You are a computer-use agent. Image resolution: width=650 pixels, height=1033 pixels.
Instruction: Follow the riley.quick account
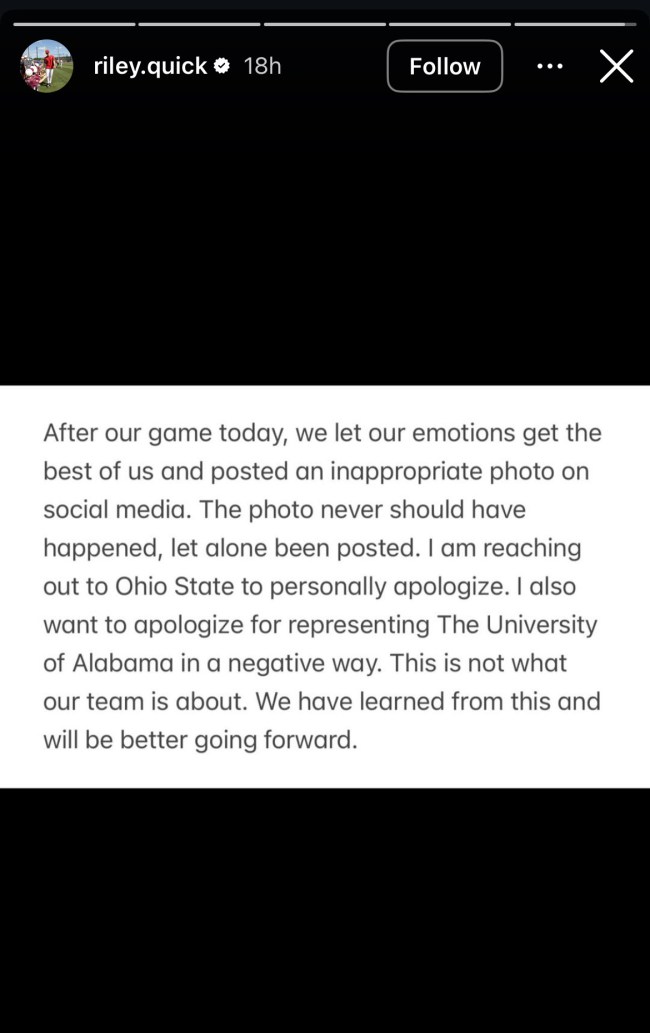444,66
